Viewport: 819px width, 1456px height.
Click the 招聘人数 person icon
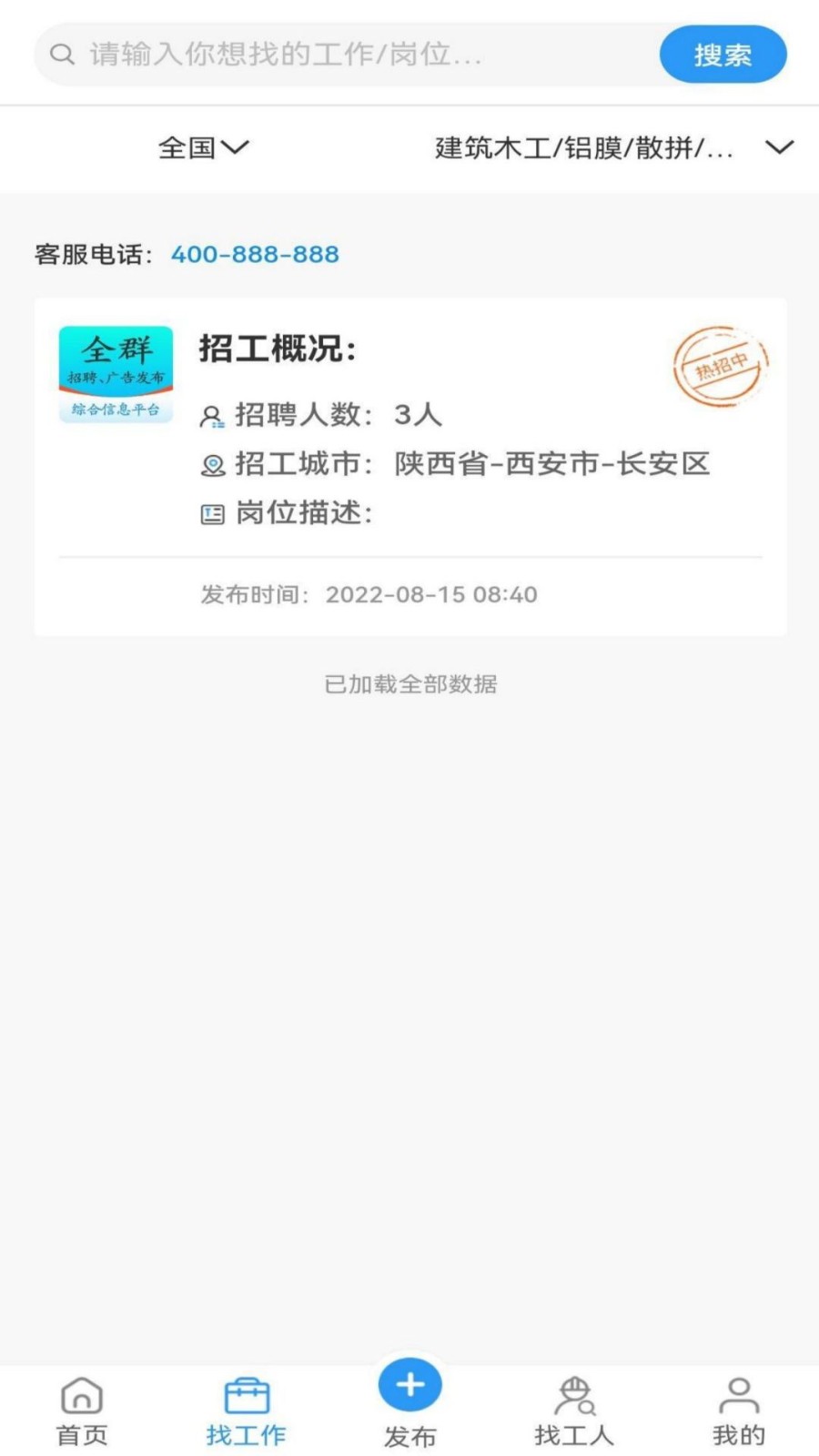pyautogui.click(x=212, y=418)
